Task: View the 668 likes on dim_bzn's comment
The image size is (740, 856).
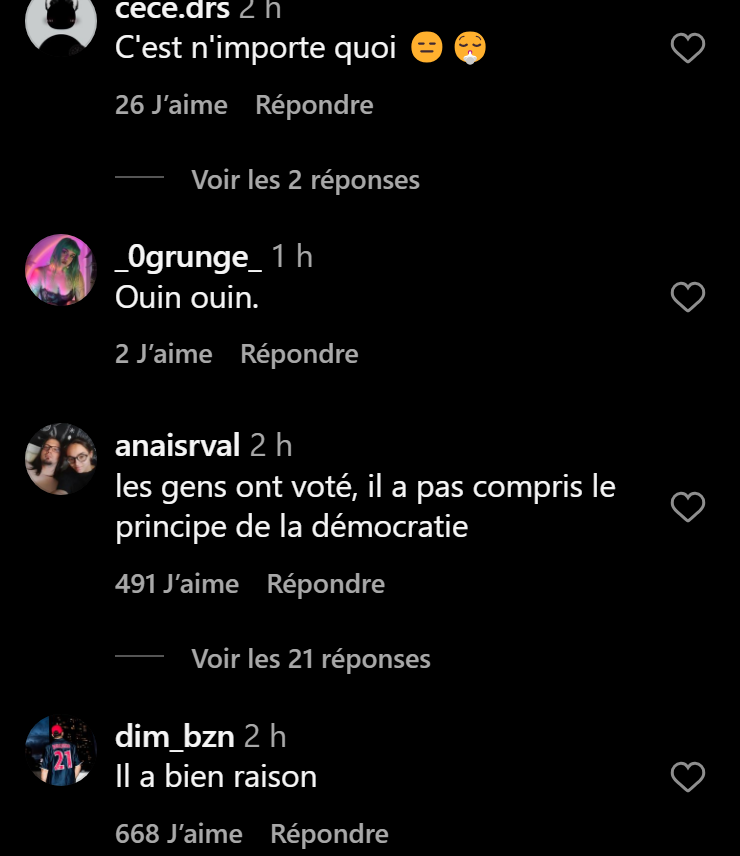Action: 179,833
